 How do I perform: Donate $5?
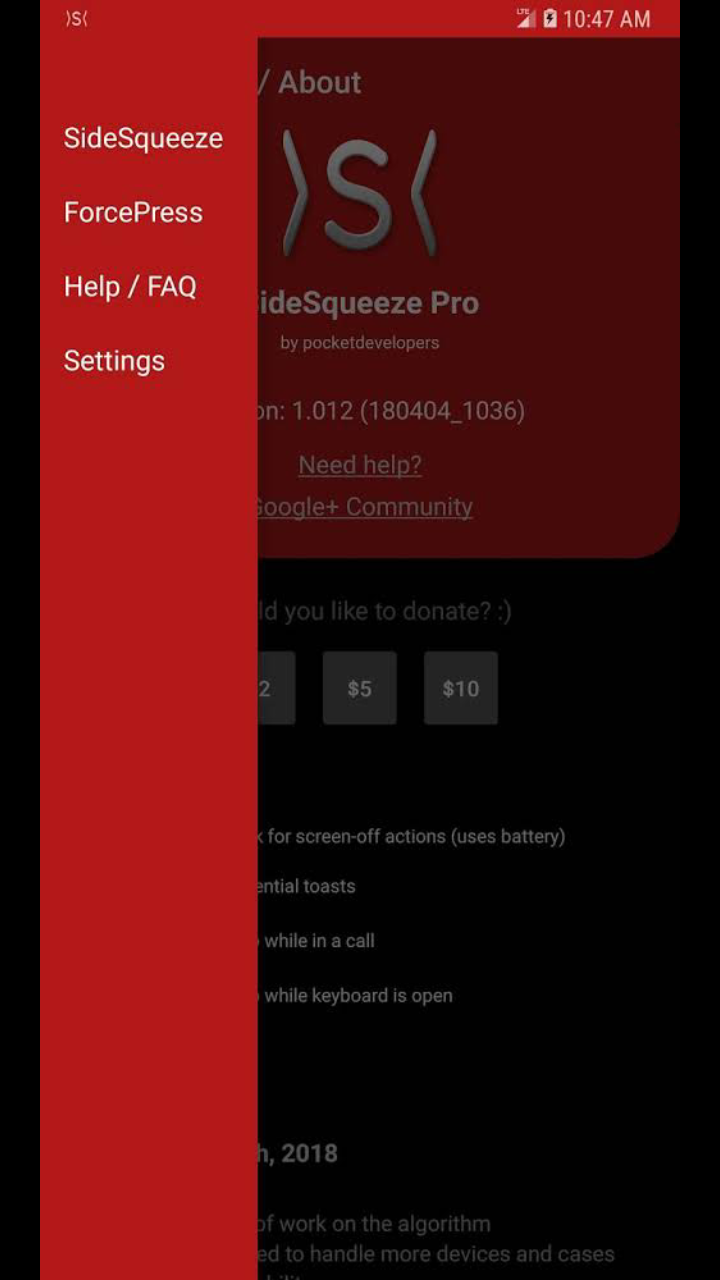(x=360, y=688)
